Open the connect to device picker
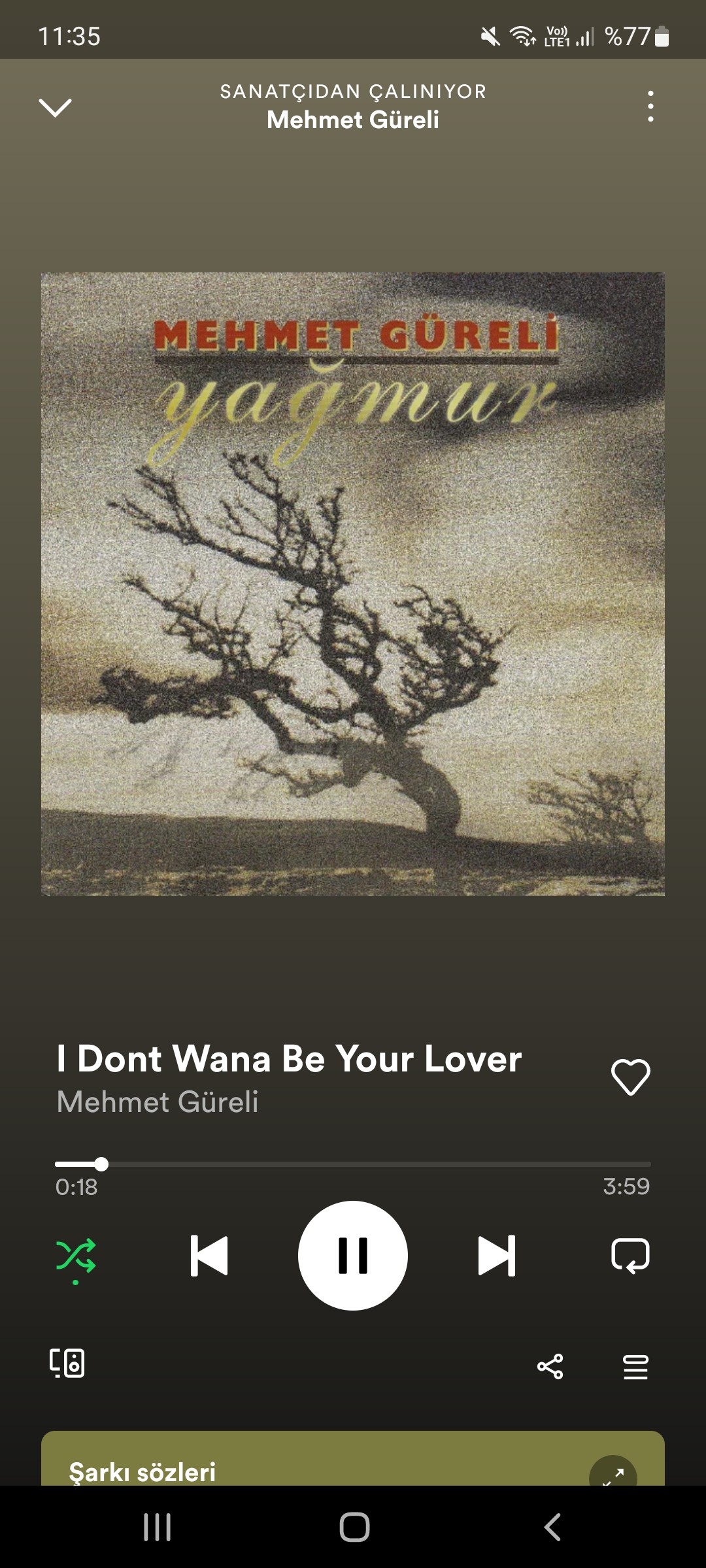 (67, 1363)
